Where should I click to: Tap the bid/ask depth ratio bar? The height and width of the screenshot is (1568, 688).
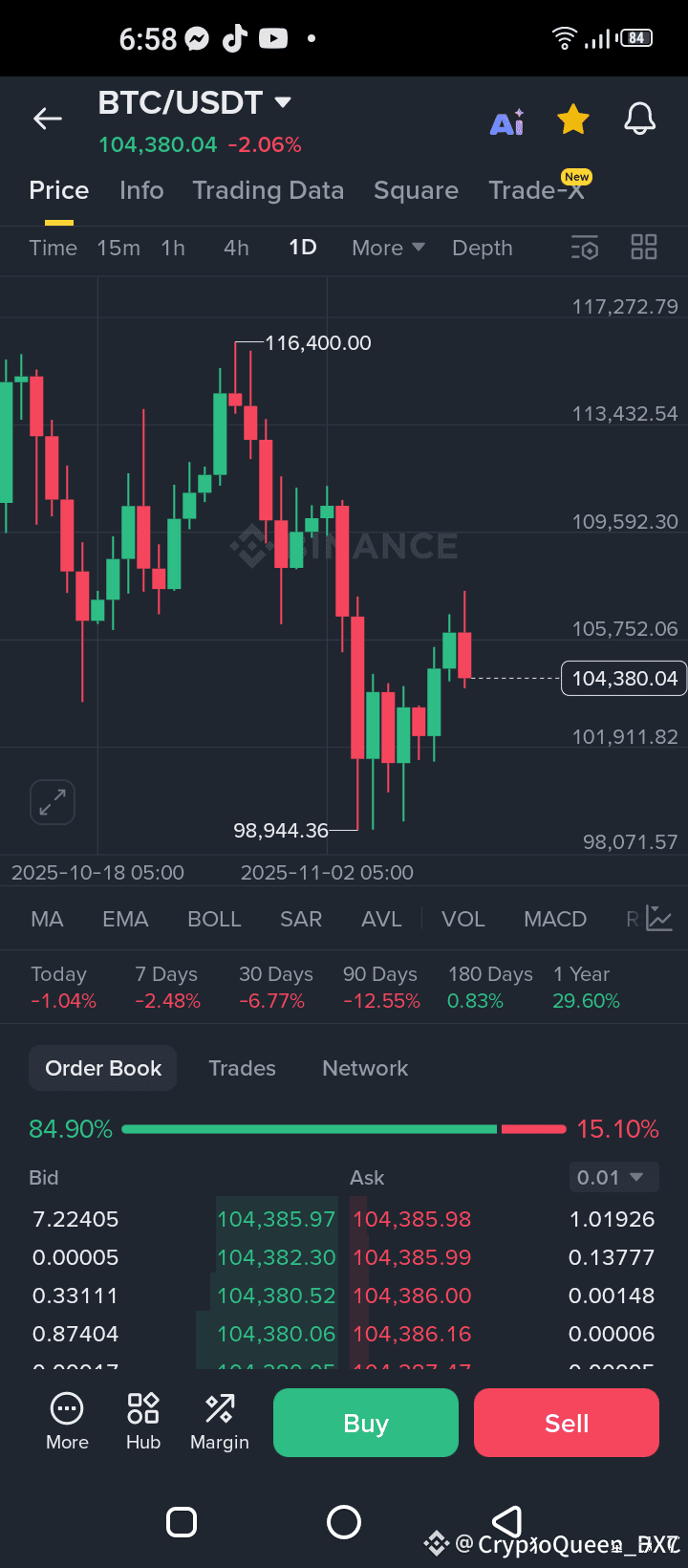[x=344, y=1129]
